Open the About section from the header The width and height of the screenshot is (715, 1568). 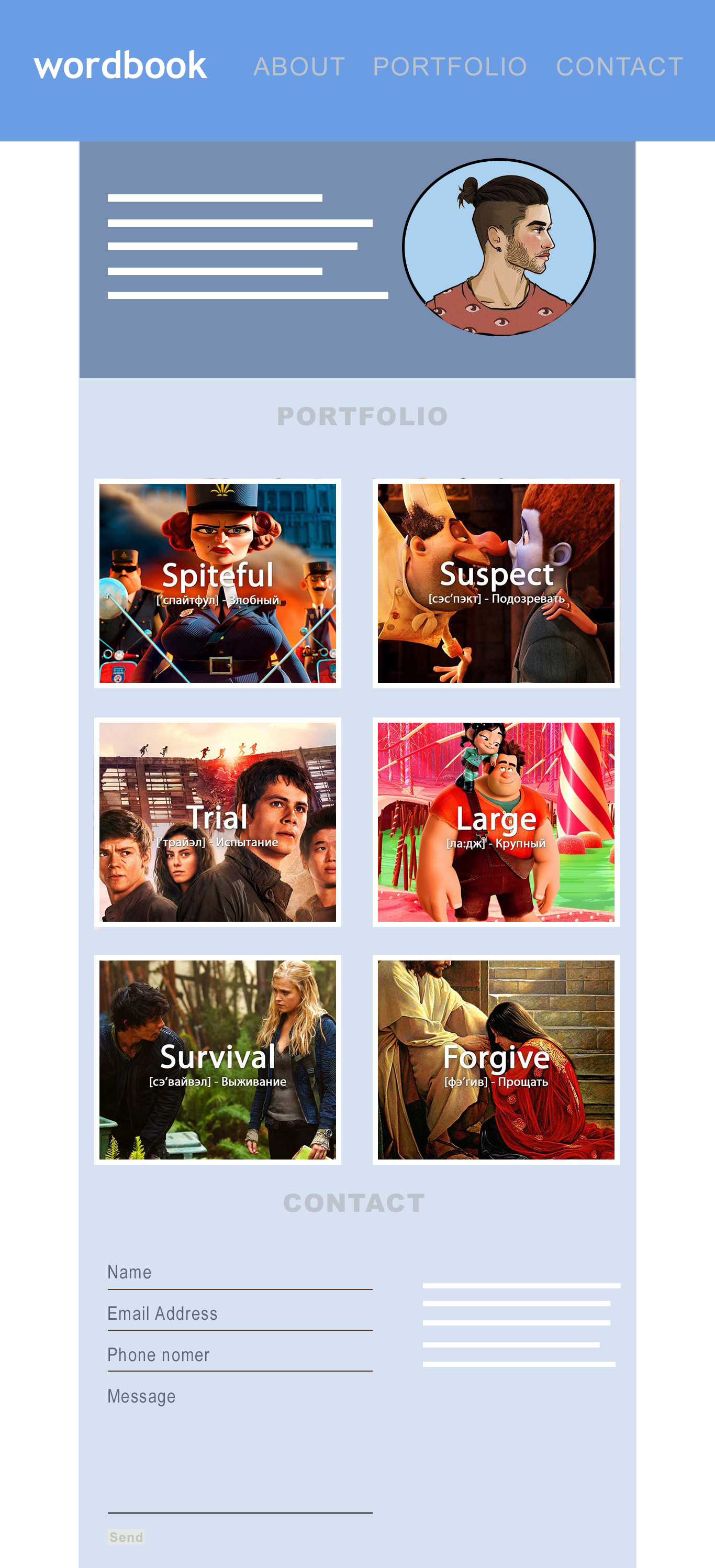click(x=299, y=67)
